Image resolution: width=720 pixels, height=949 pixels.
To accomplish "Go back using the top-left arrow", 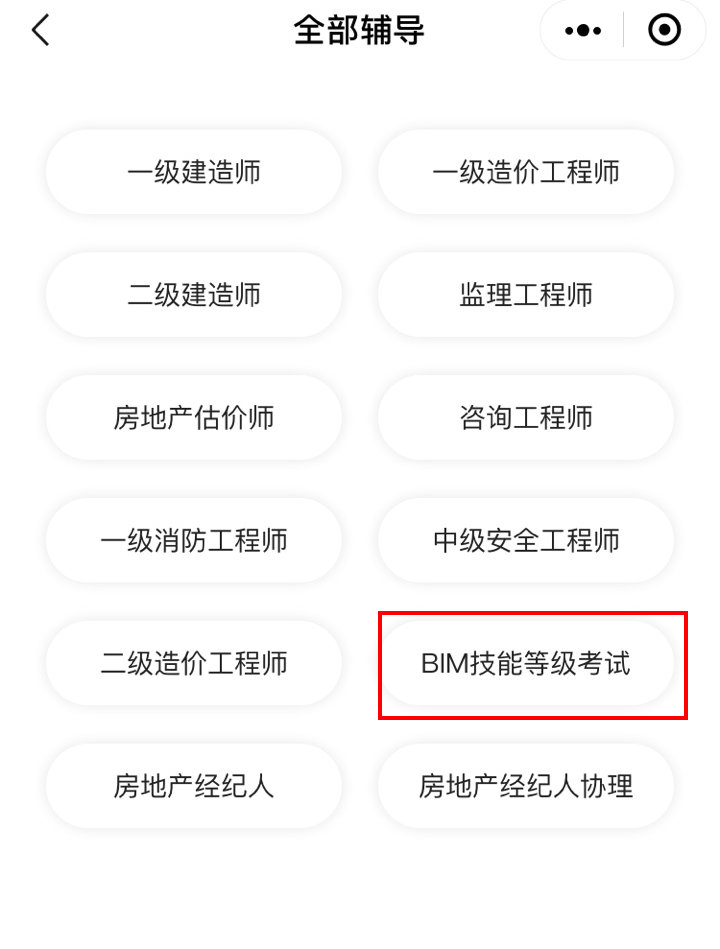I will coord(40,30).
